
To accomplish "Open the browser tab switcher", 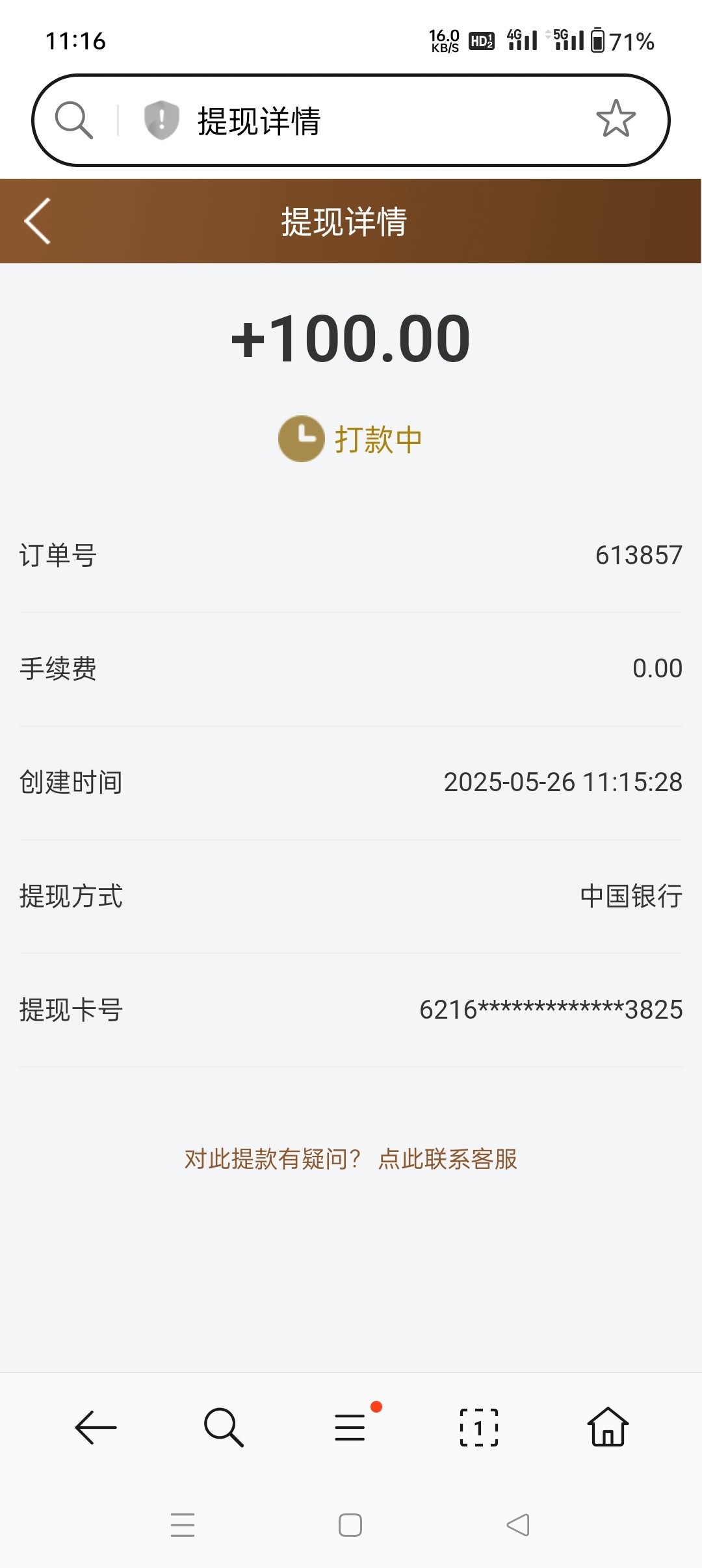I will (x=479, y=1428).
